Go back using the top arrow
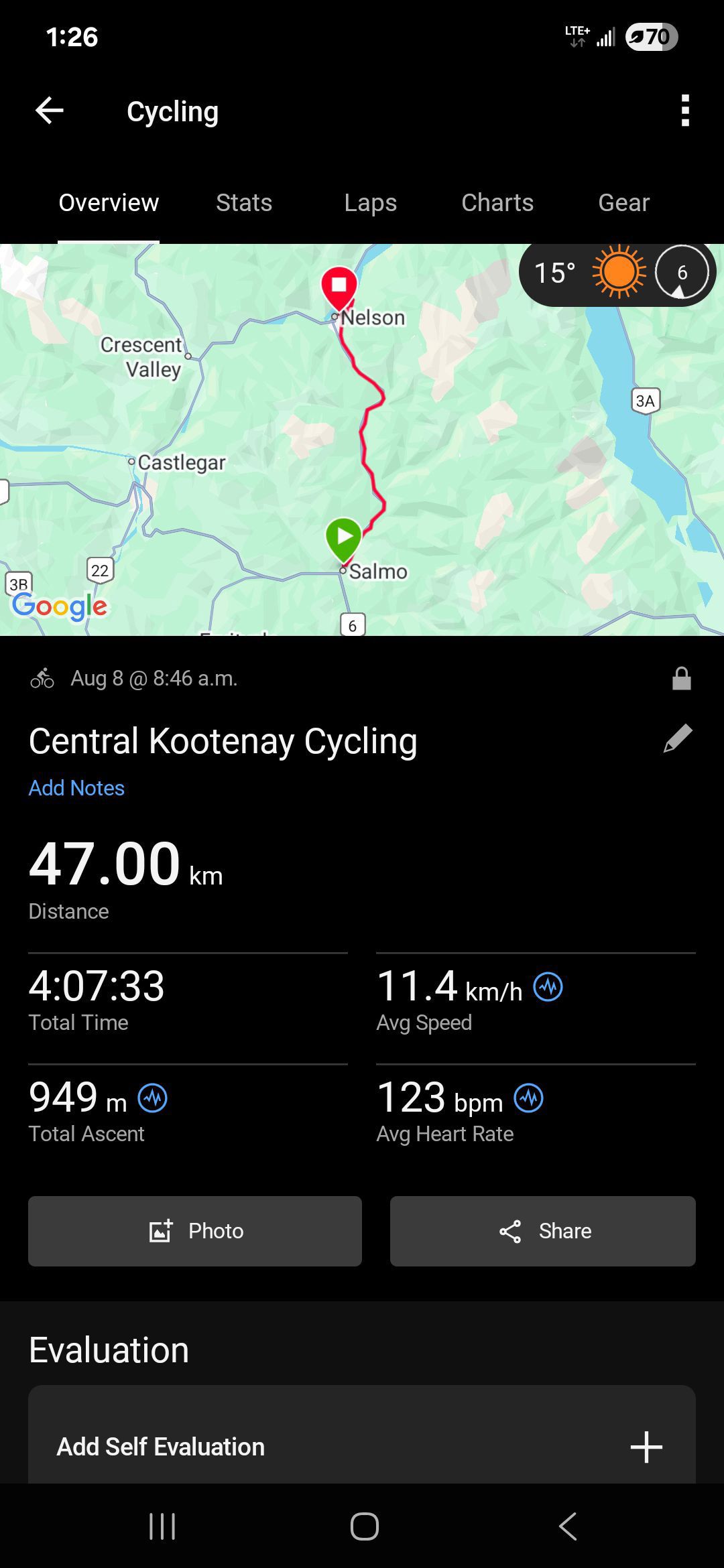The image size is (724, 1568). point(50,111)
